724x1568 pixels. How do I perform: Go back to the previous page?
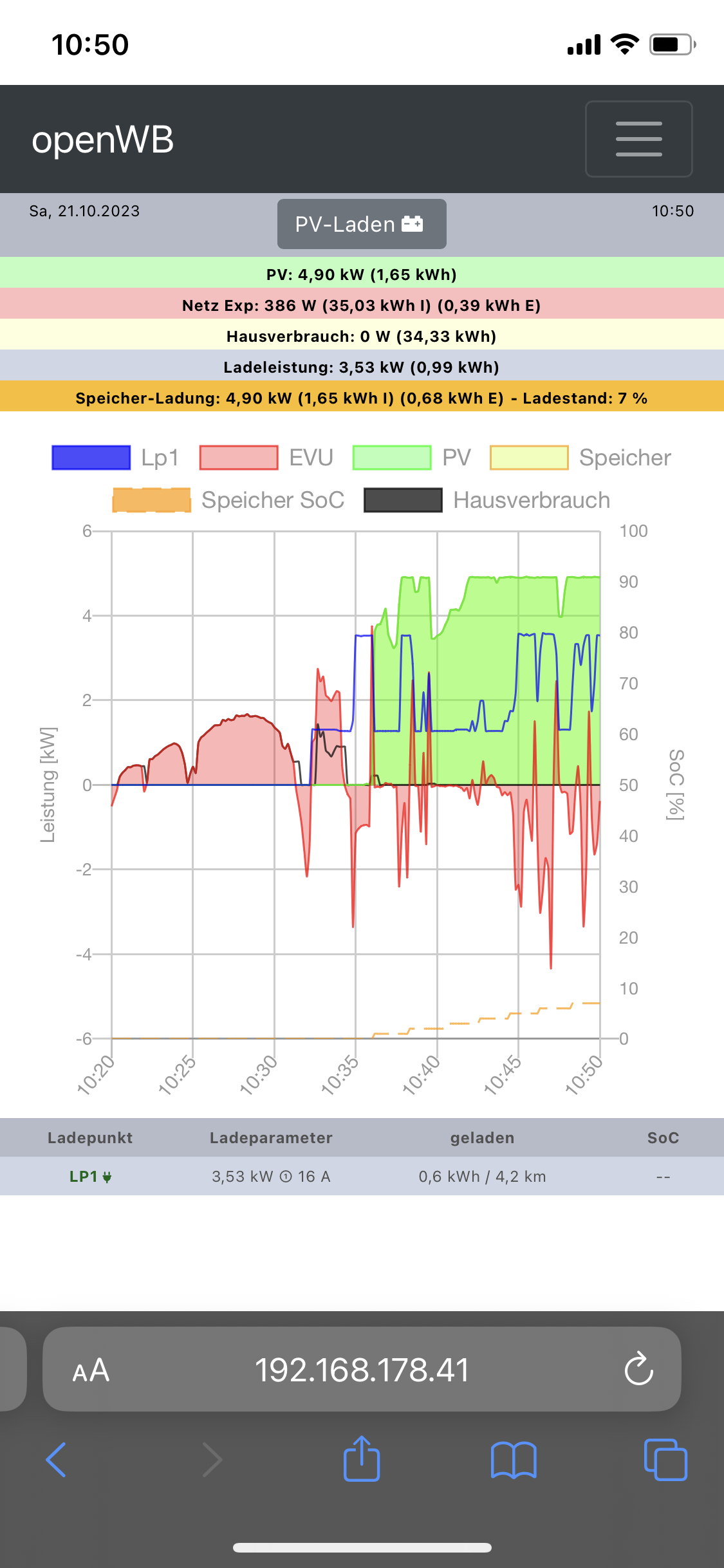coord(56,1460)
